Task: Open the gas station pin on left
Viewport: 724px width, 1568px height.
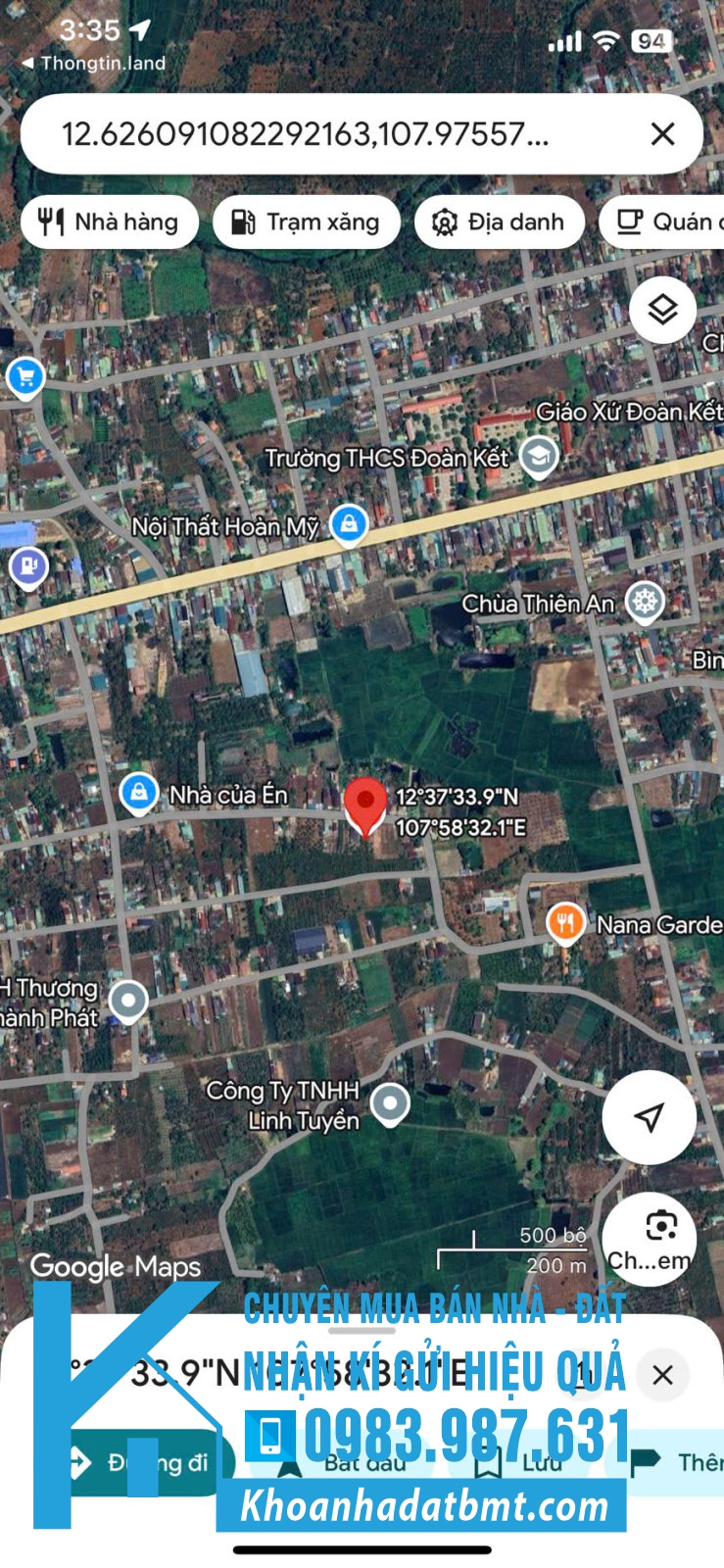Action: (28, 565)
